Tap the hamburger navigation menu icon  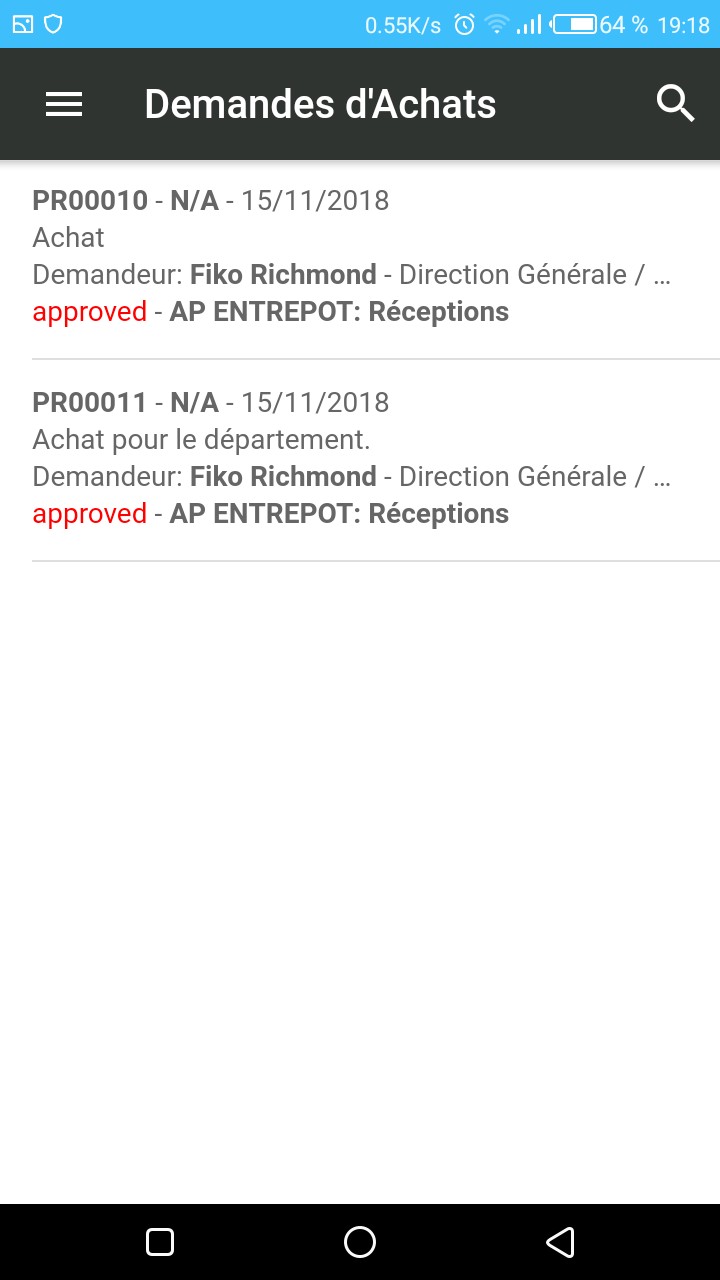click(x=64, y=103)
